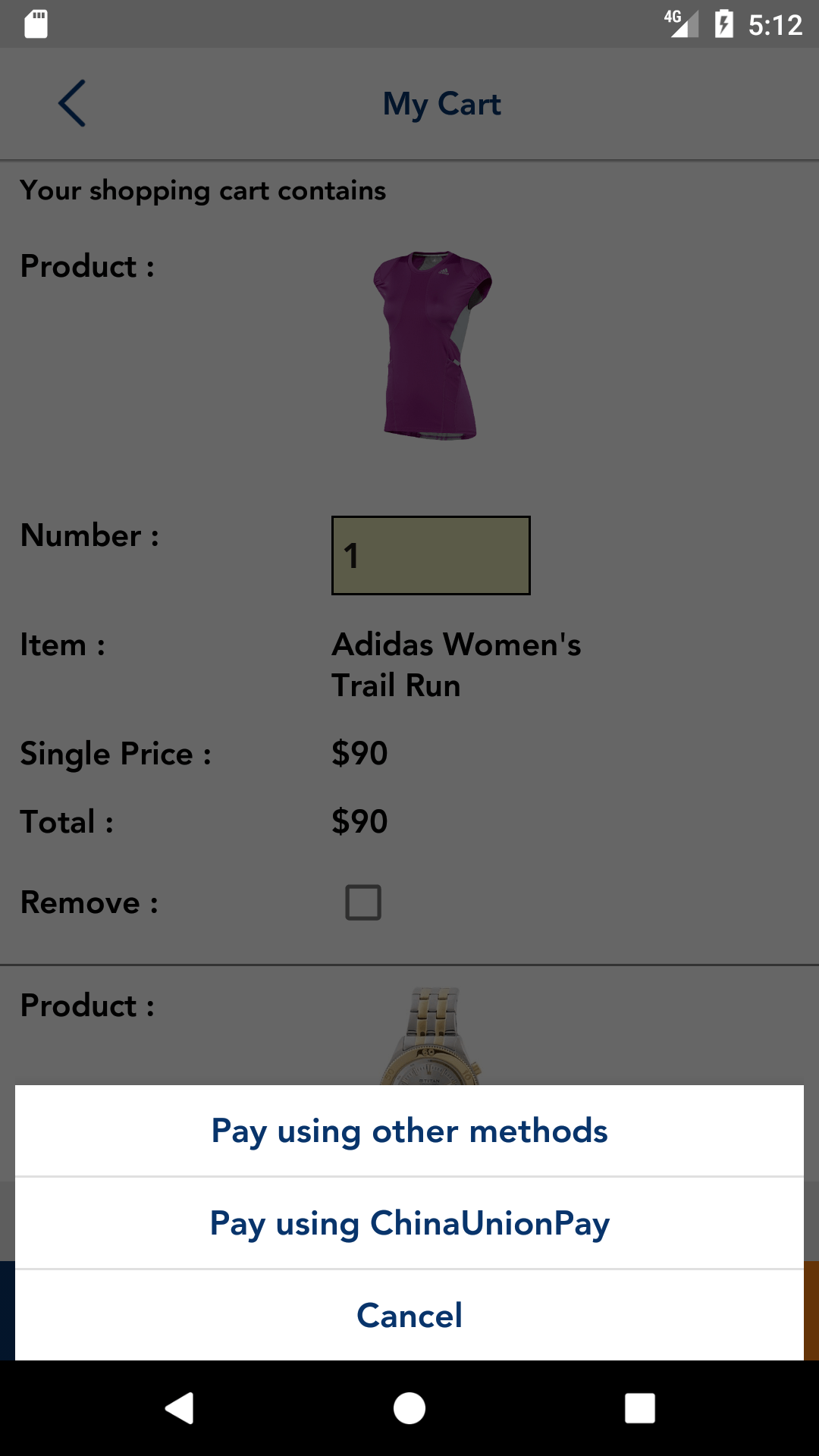
Task: Cancel the payment options sheet
Action: coord(409,1316)
